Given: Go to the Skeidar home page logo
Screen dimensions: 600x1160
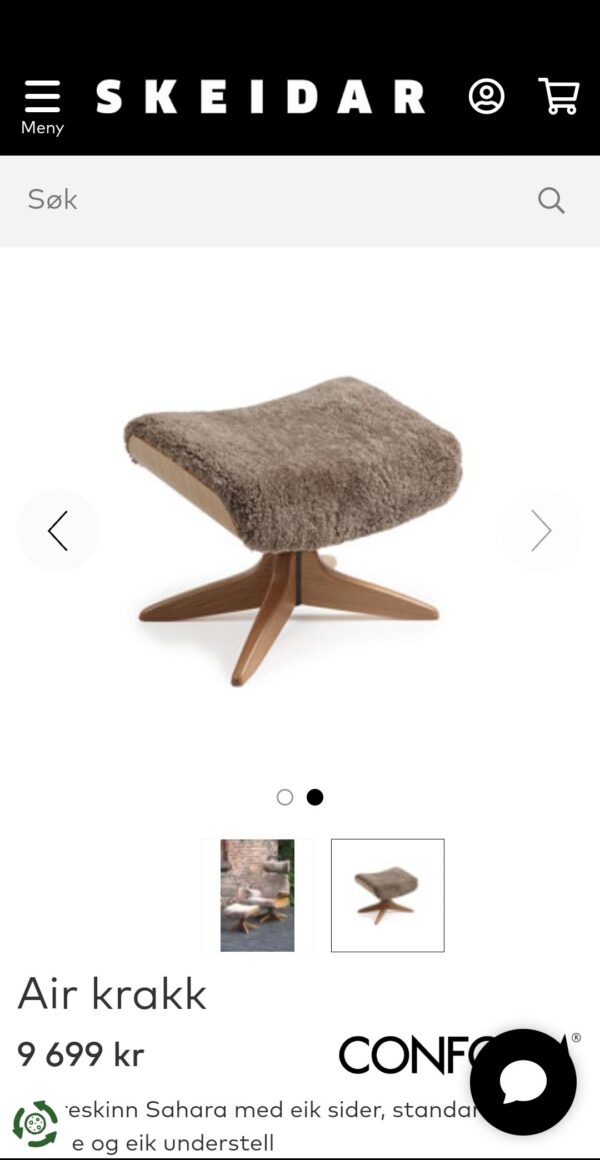Looking at the screenshot, I should pyautogui.click(x=260, y=97).
